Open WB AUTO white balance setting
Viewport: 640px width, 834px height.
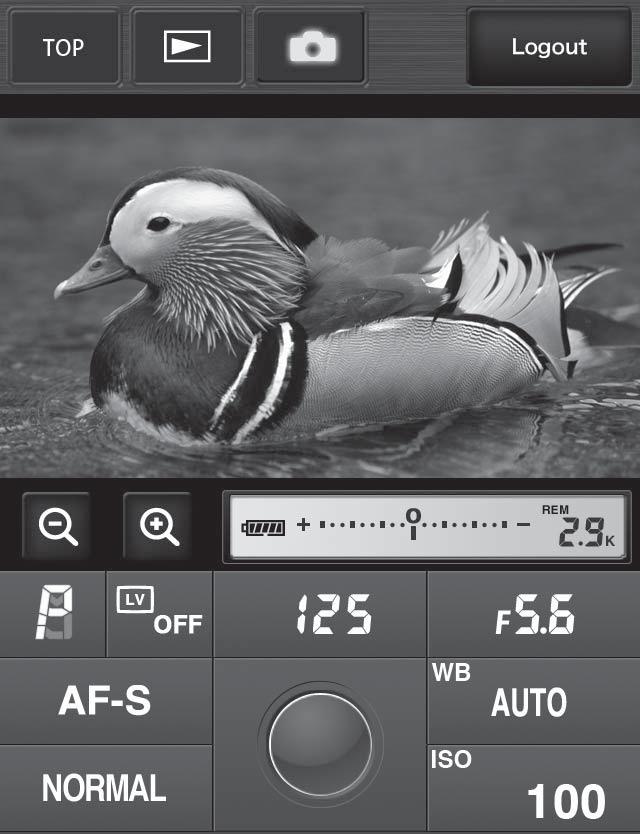535,700
